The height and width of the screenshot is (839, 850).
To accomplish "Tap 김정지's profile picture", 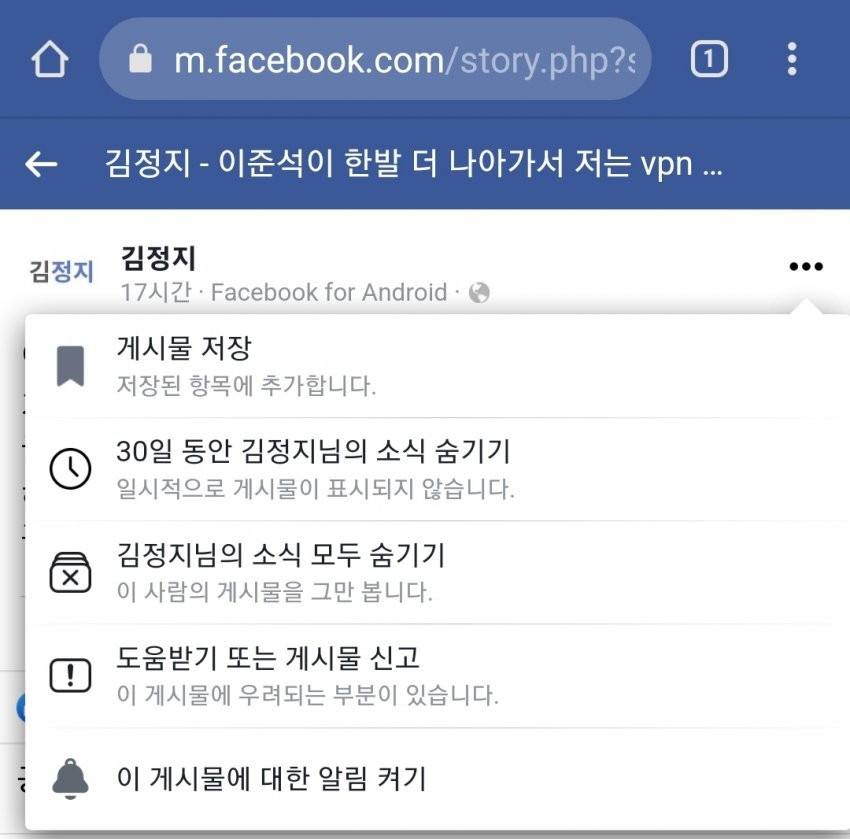I will click(x=62, y=271).
